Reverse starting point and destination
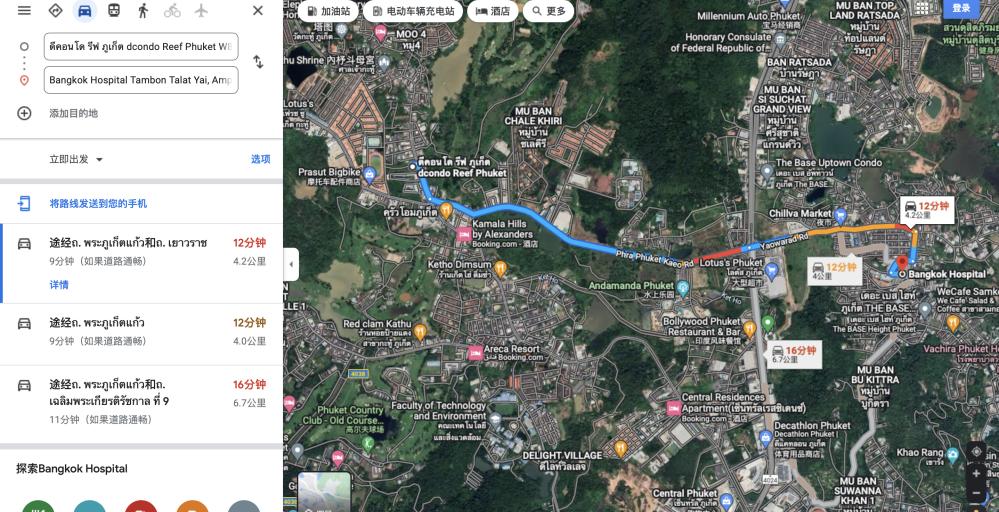 (x=258, y=62)
